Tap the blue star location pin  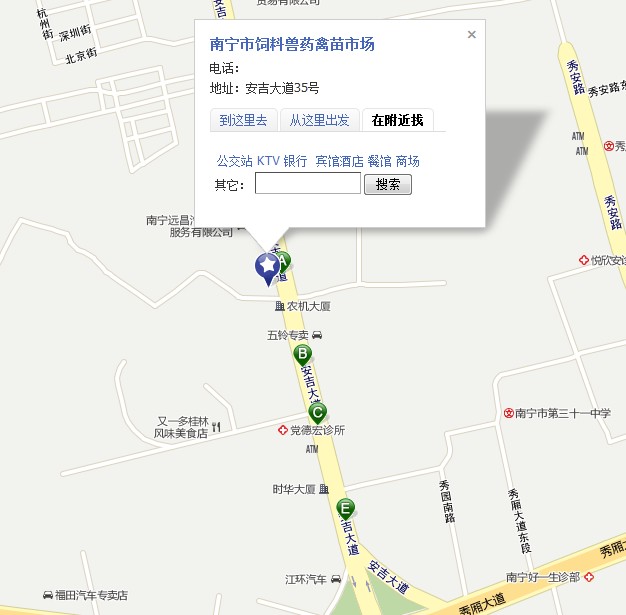[267, 266]
